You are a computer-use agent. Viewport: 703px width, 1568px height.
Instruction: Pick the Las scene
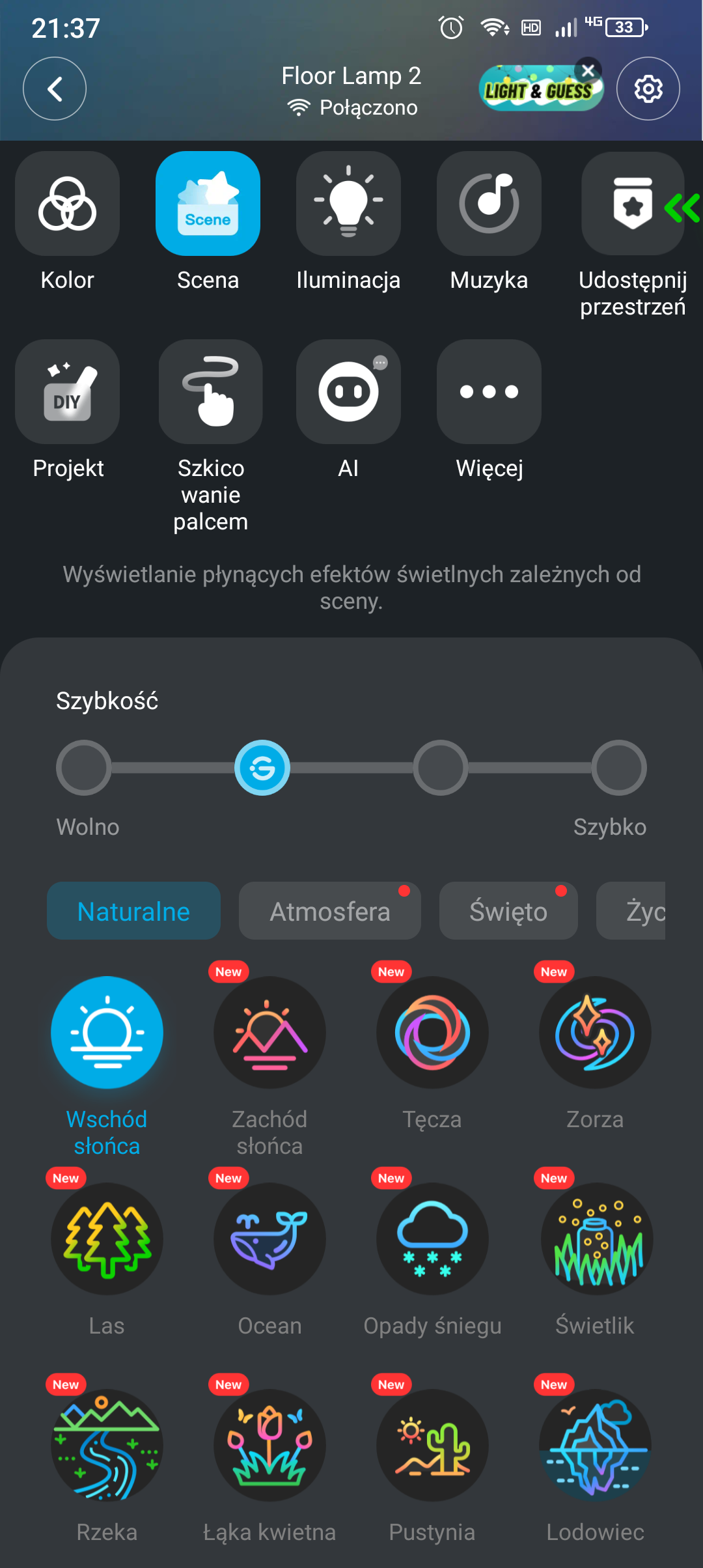click(107, 1239)
